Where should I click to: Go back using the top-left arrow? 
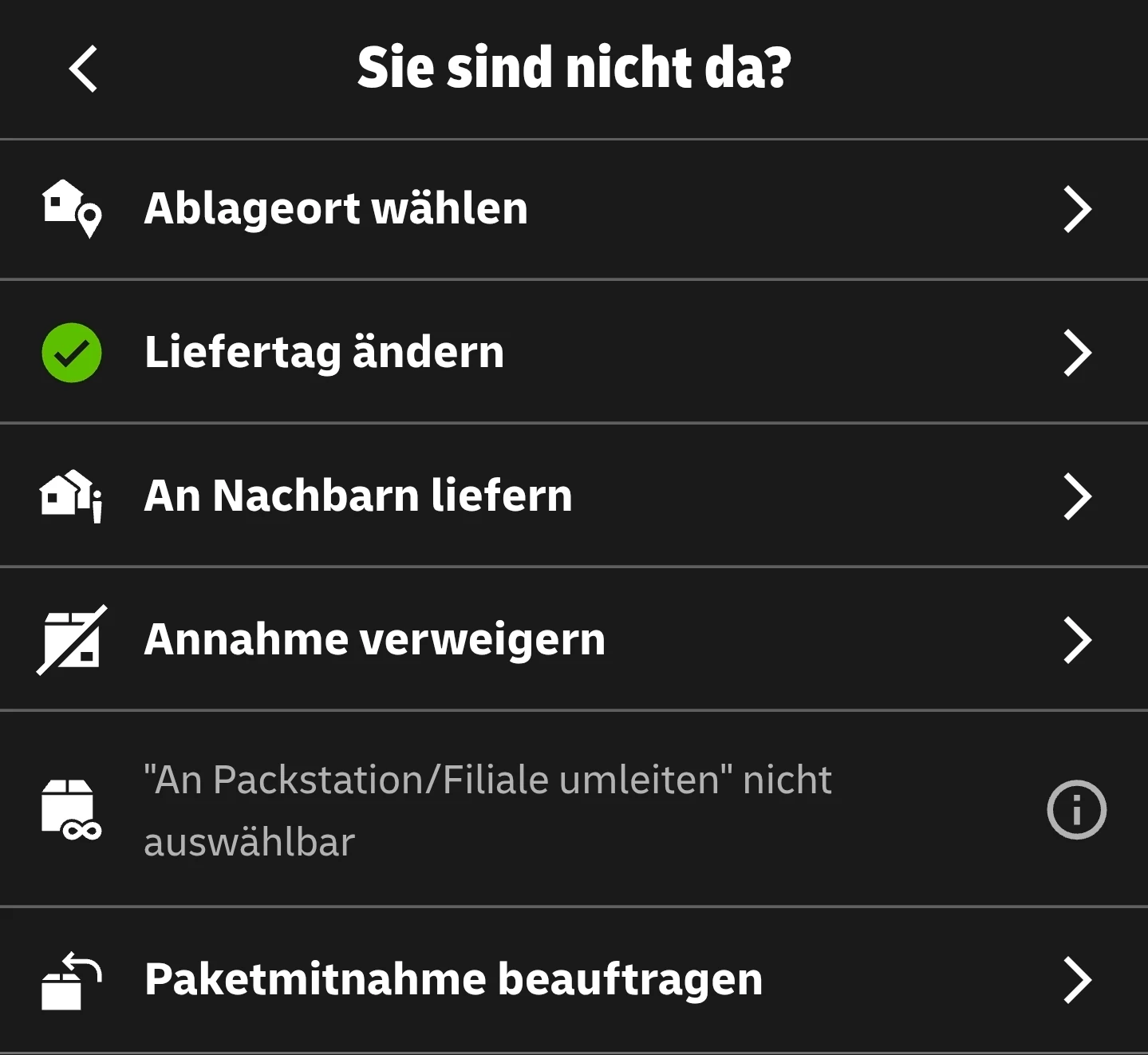click(83, 69)
